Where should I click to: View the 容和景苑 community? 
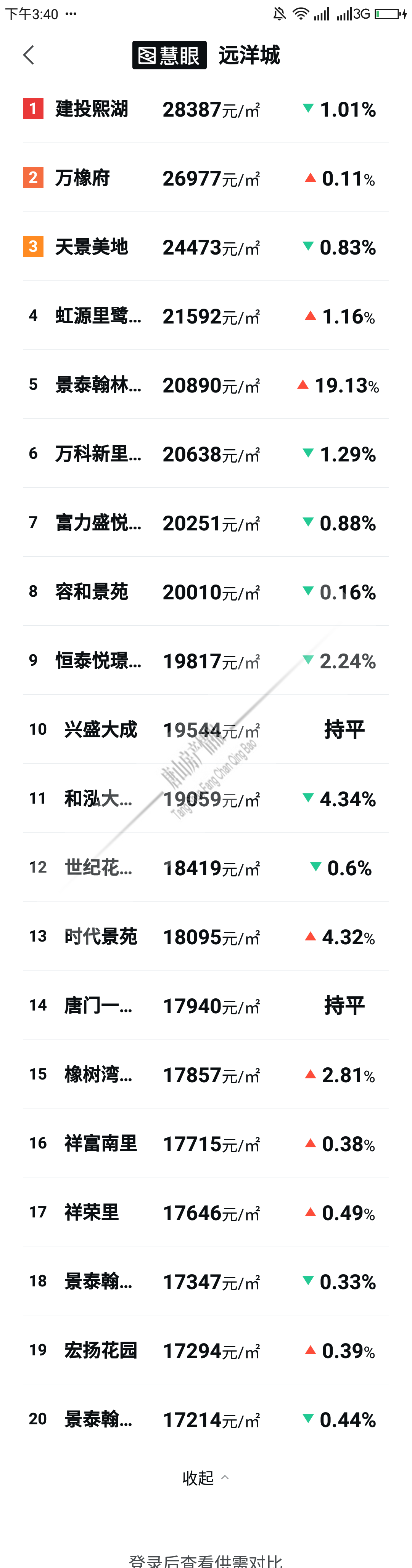pyautogui.click(x=92, y=591)
